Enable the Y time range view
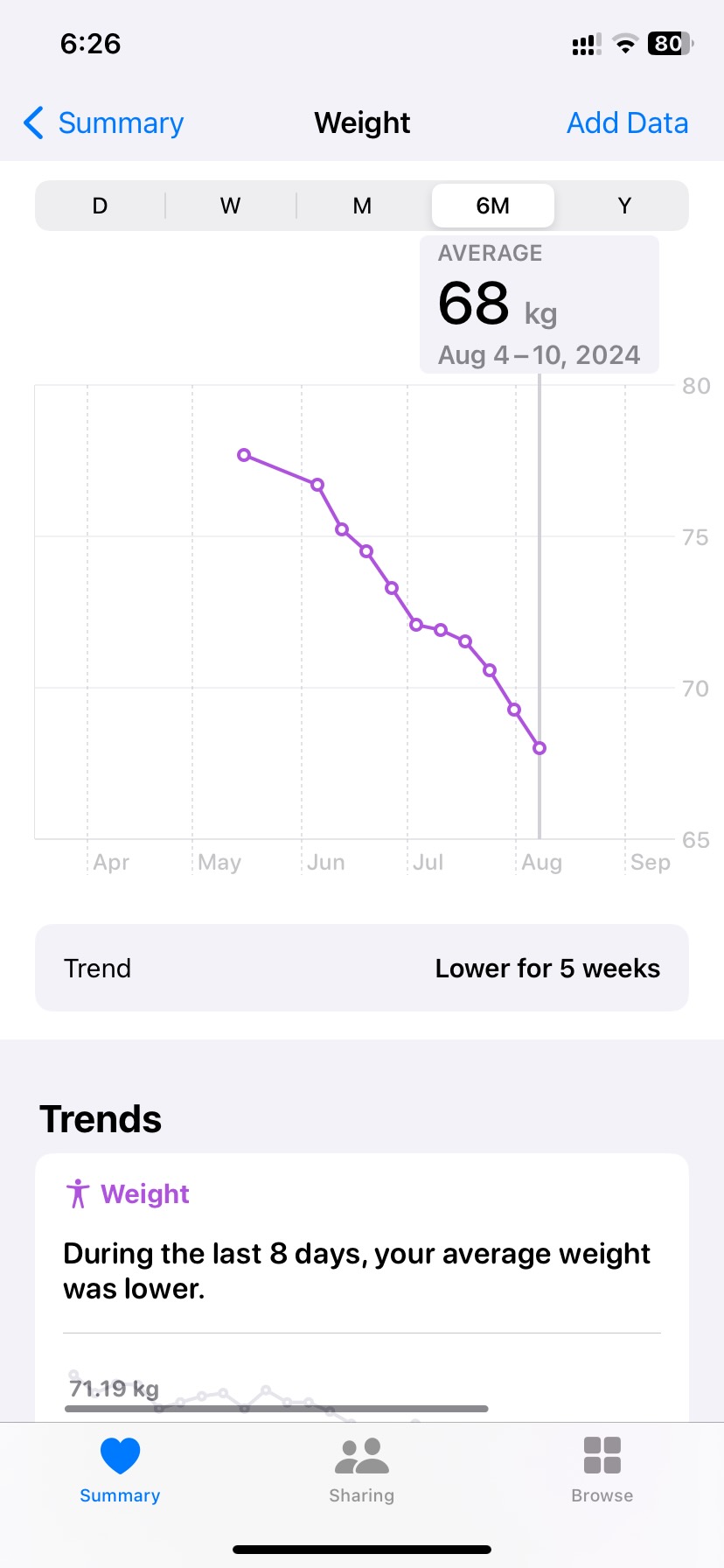The height and width of the screenshot is (1568, 724). (x=623, y=205)
